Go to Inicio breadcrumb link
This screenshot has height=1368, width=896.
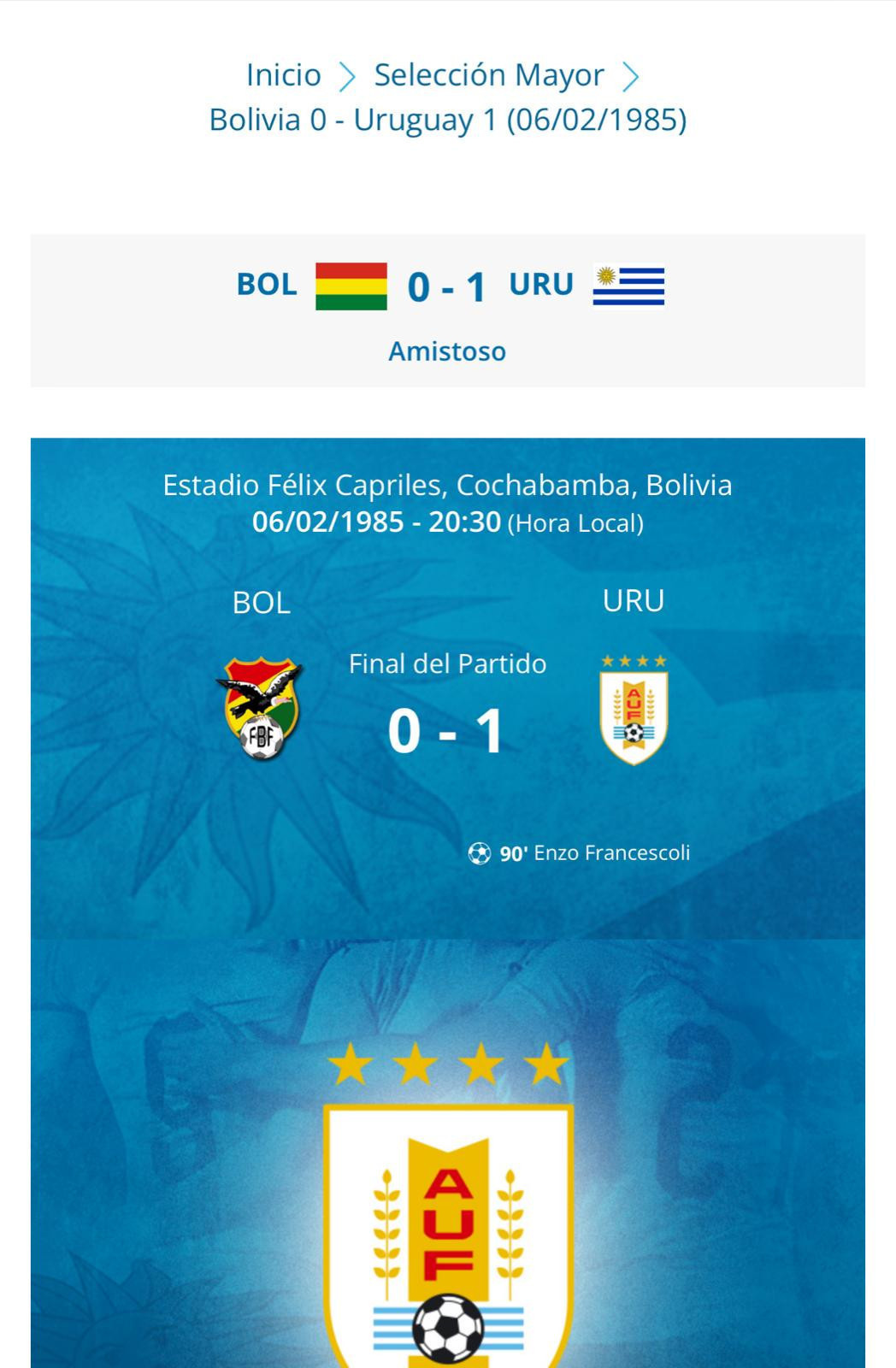coord(283,75)
